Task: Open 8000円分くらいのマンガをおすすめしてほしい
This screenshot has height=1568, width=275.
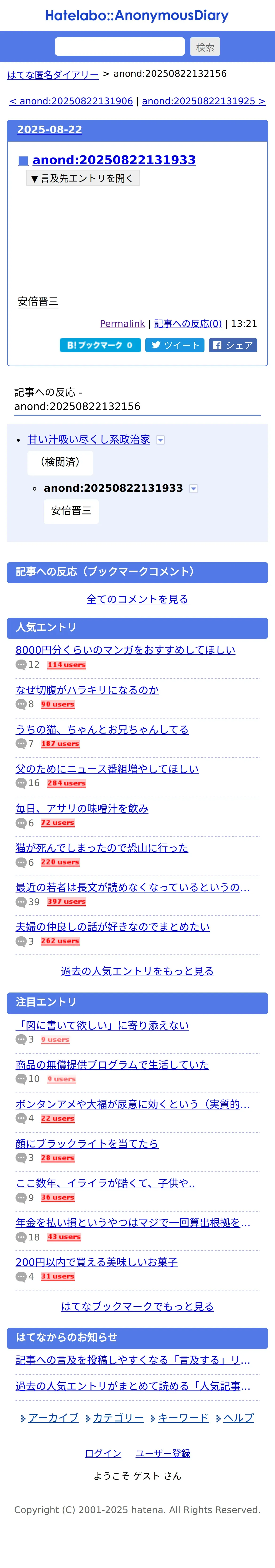Action: [x=126, y=650]
